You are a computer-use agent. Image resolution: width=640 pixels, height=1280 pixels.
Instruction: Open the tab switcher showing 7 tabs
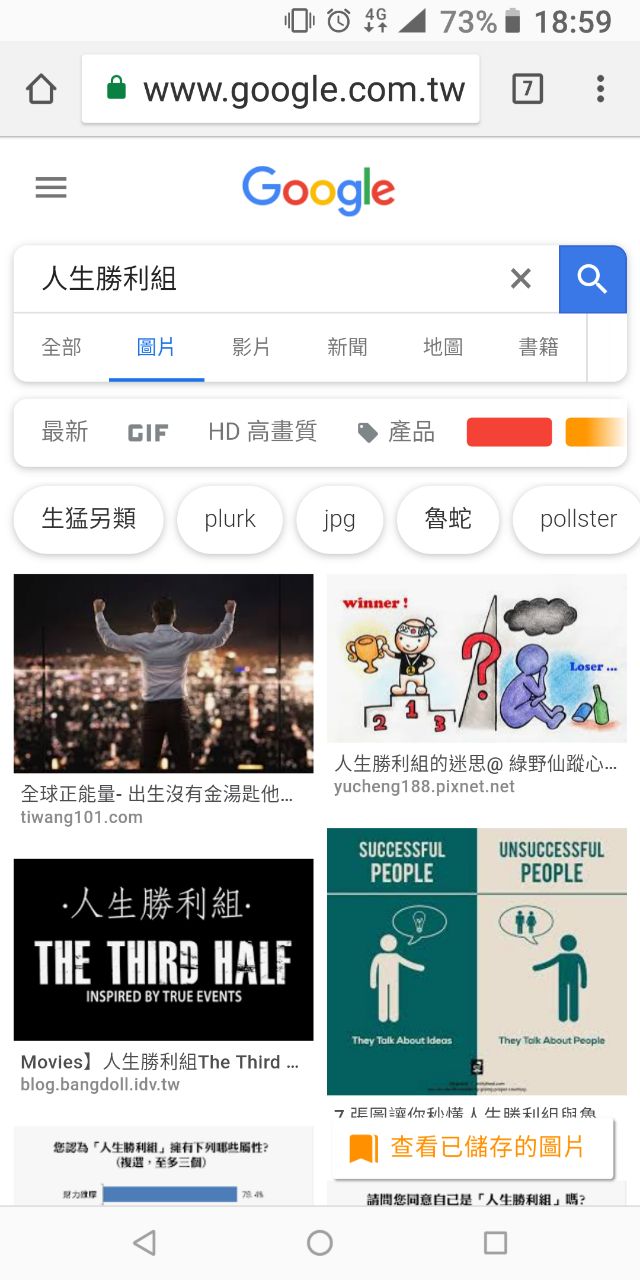point(527,90)
